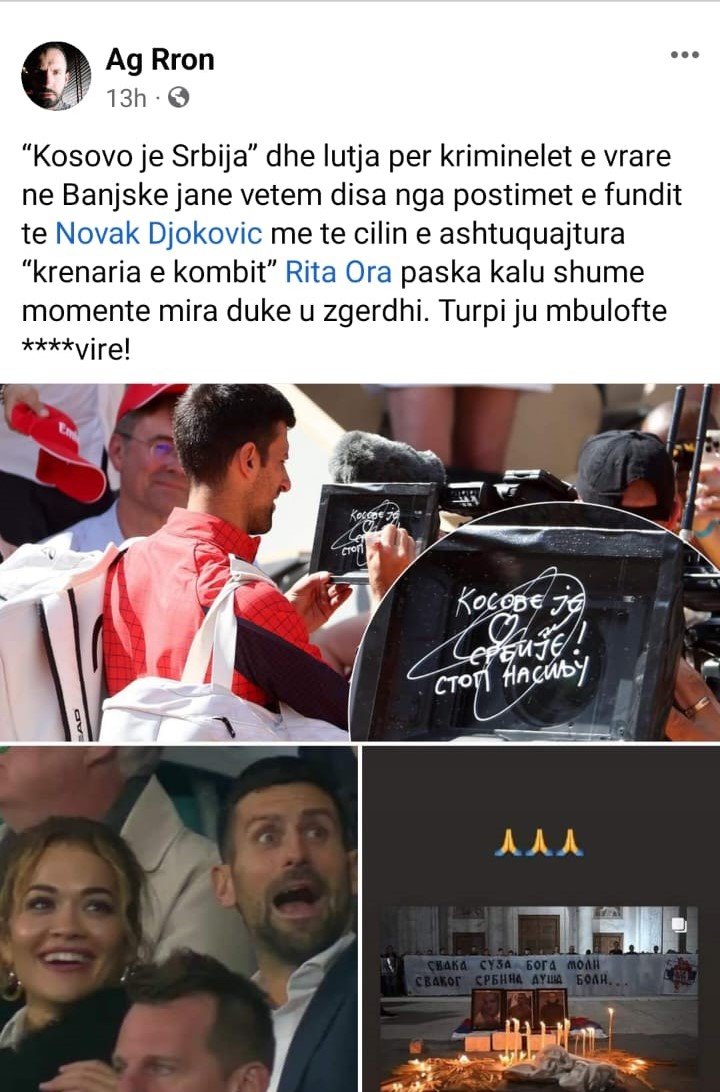Open the stadium audience photo
Viewport: 720px width, 1092px height.
click(x=178, y=918)
